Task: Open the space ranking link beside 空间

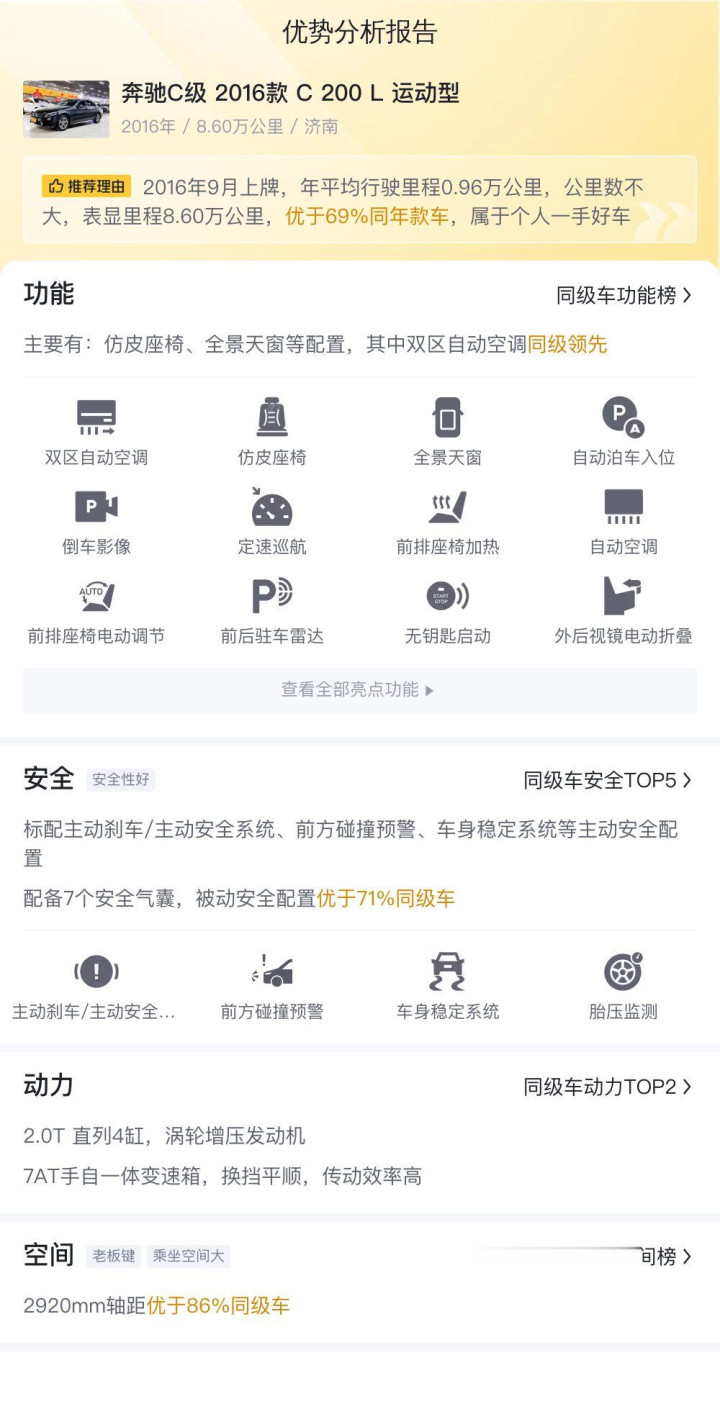Action: pyautogui.click(x=664, y=1256)
